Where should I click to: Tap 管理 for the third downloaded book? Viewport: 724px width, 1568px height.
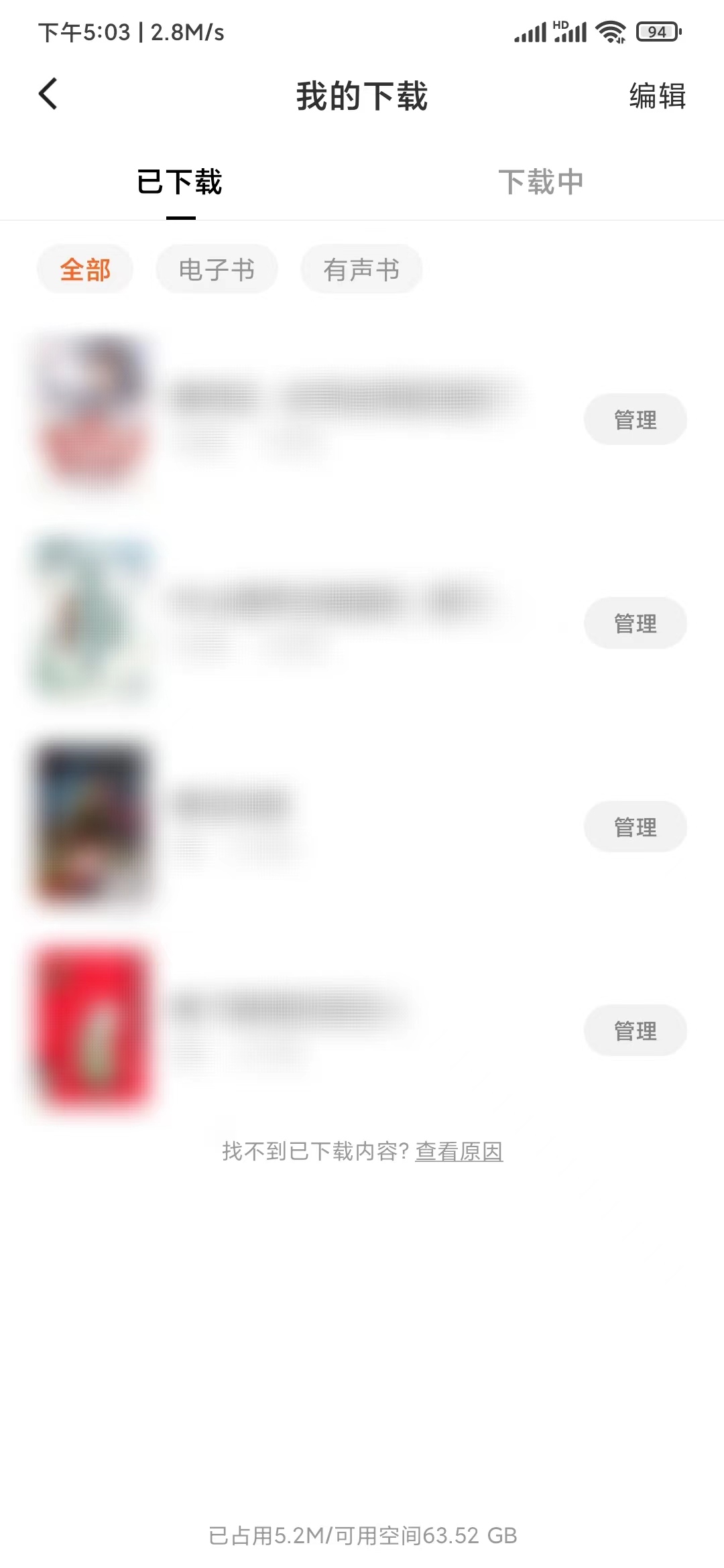635,827
